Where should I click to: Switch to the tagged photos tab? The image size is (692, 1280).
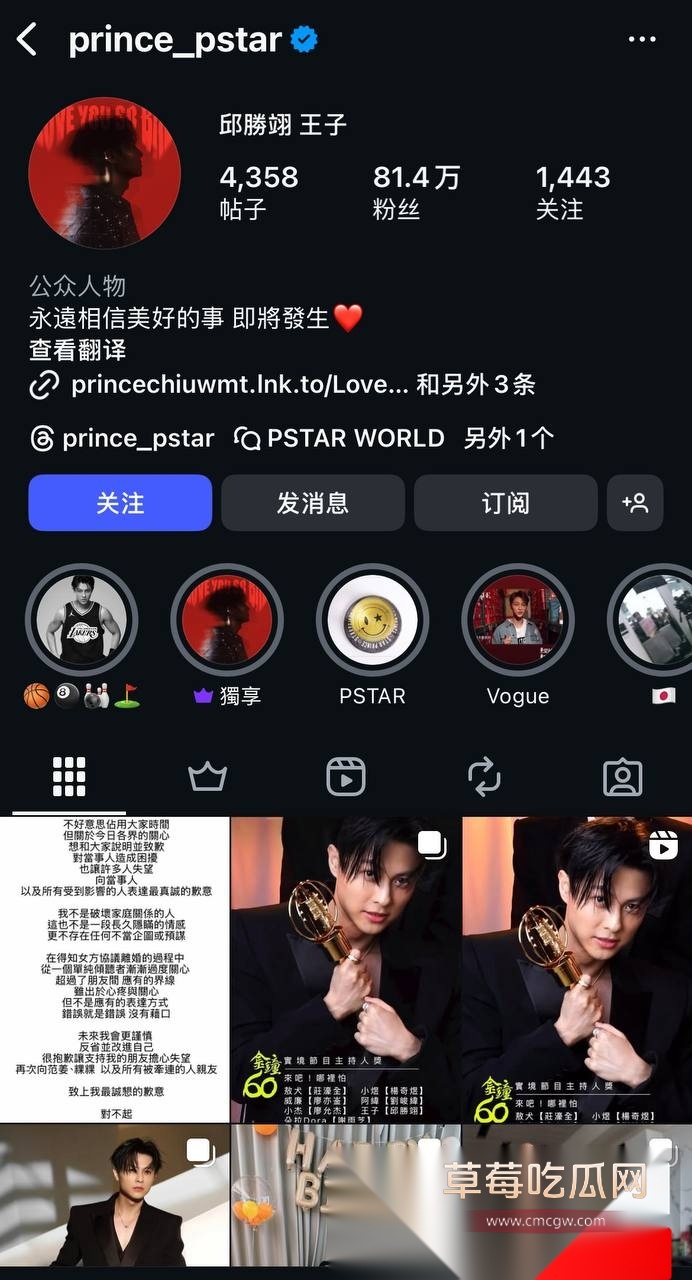click(622, 777)
